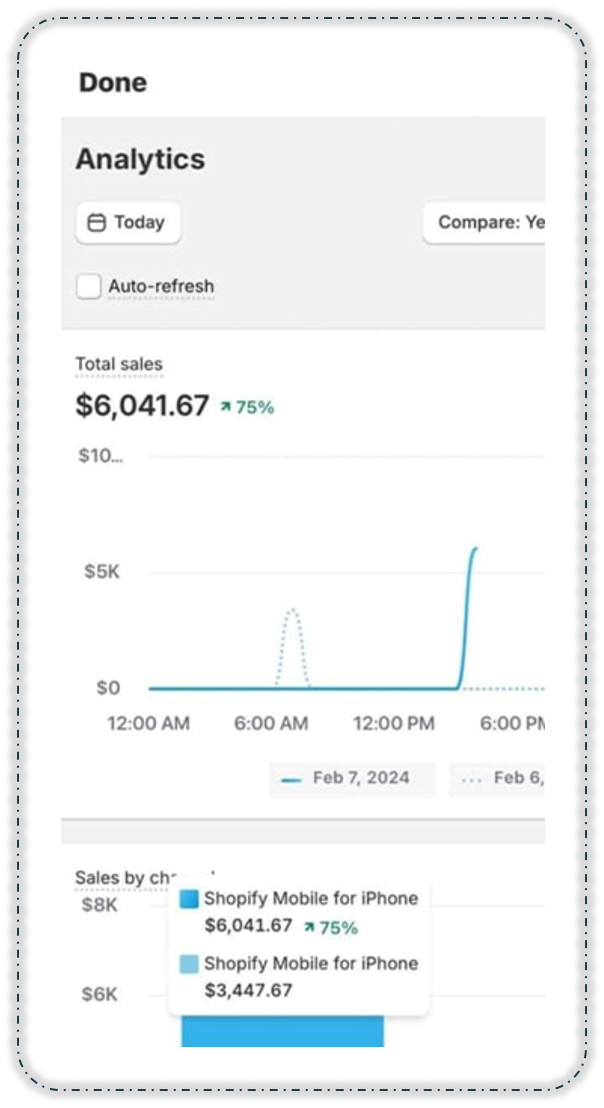Open the Sales by channel report
The height and width of the screenshot is (1108, 604).
122,879
